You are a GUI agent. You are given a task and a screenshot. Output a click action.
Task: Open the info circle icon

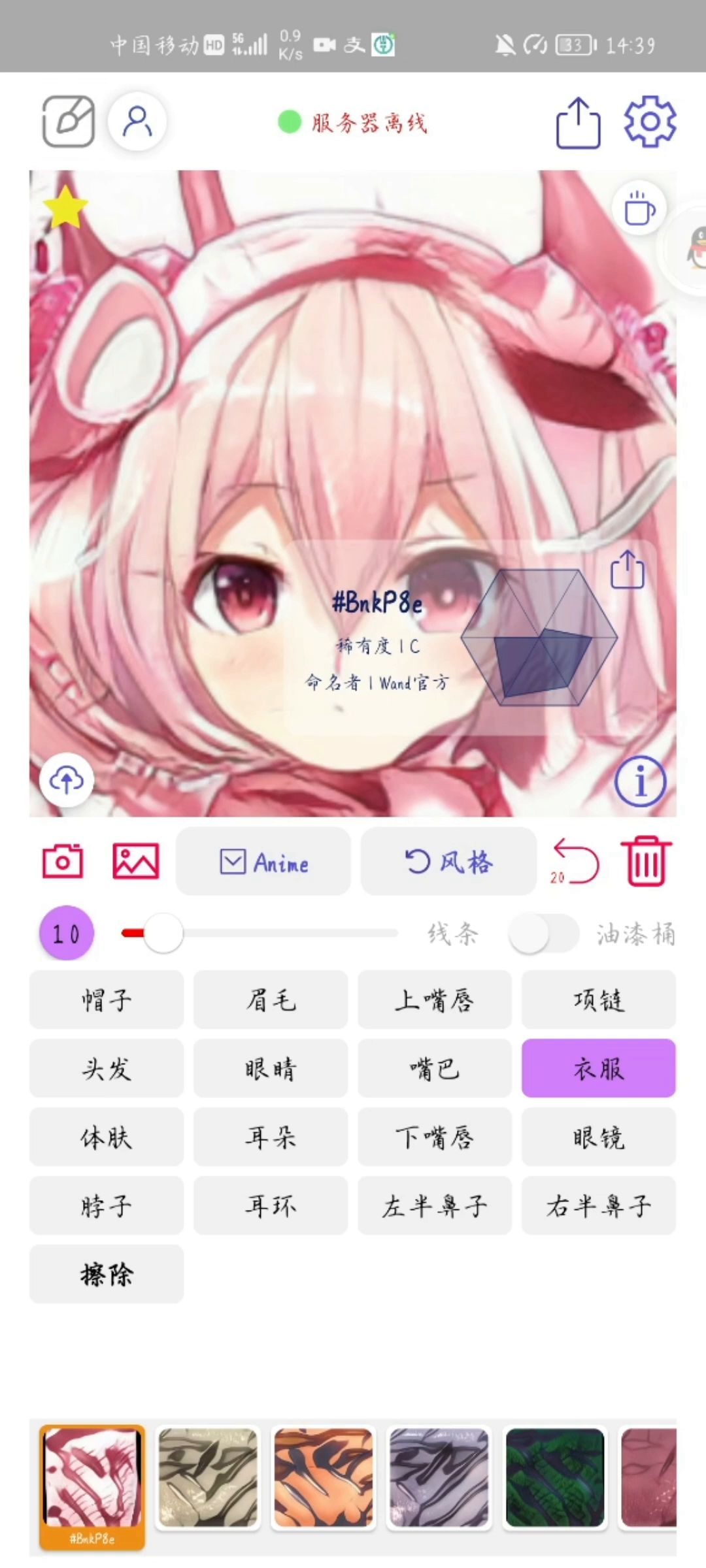point(641,781)
